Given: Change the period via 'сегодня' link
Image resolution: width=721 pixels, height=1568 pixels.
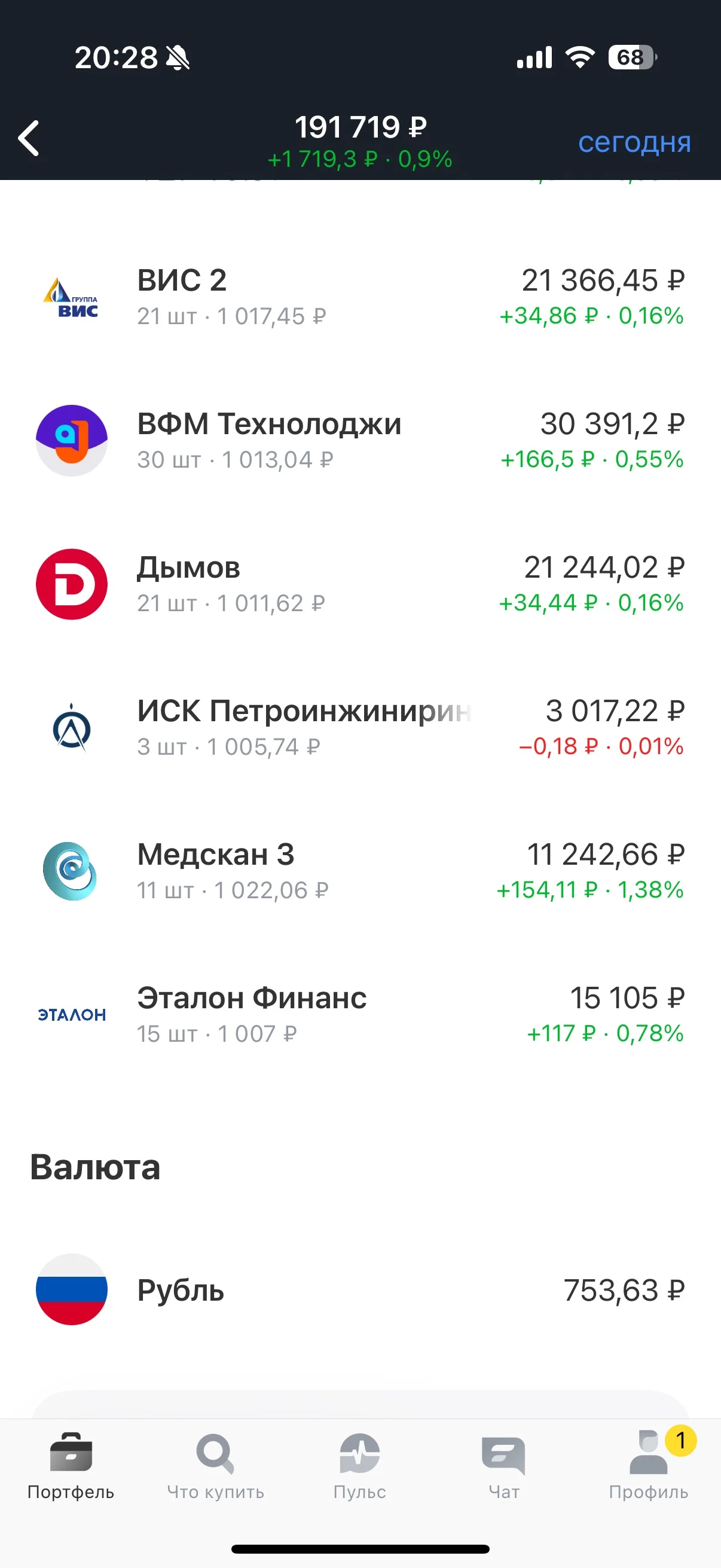Looking at the screenshot, I should point(634,142).
